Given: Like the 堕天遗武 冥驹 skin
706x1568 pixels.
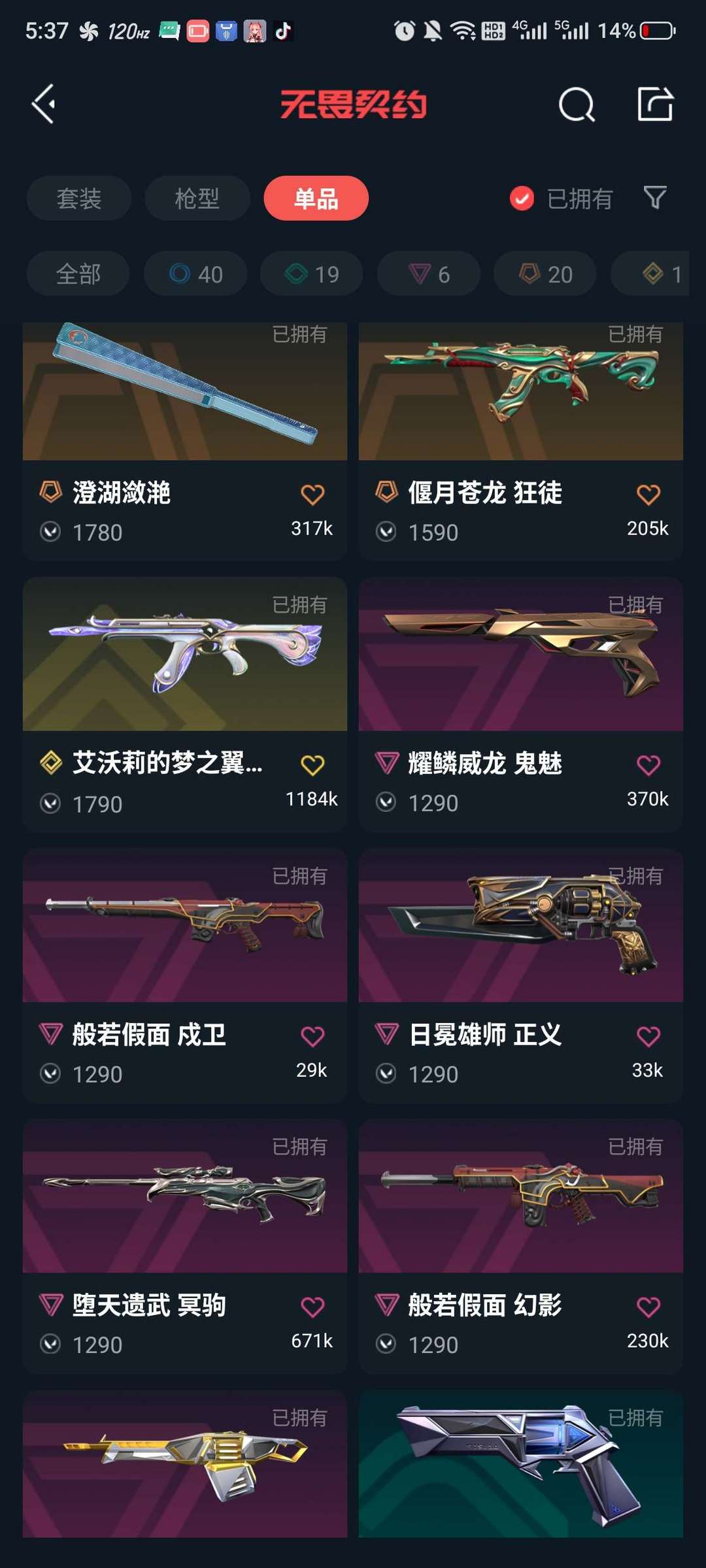Looking at the screenshot, I should tap(312, 1307).
